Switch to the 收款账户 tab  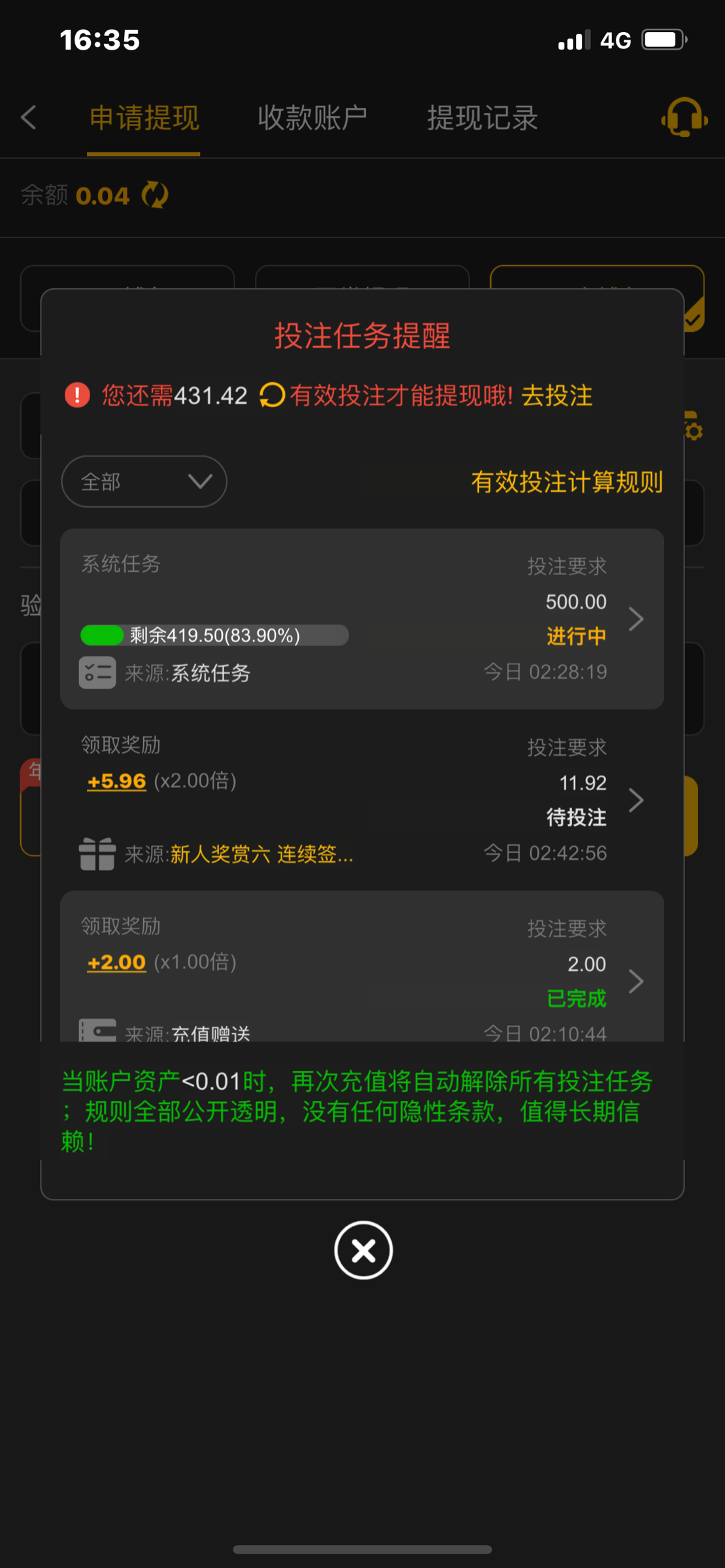(x=312, y=118)
